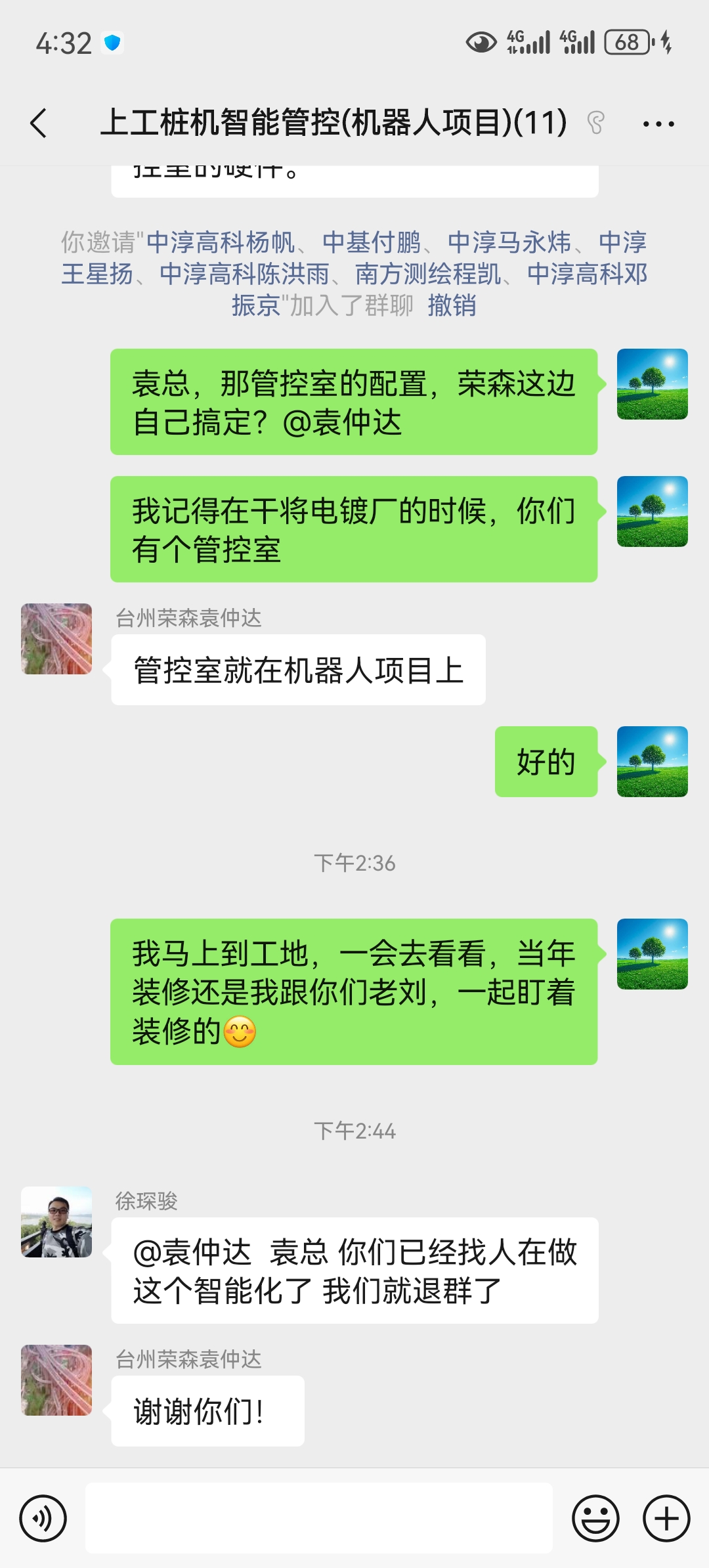Tap 撤销 to revoke the group invitation
The image size is (709, 1568).
coord(452,305)
